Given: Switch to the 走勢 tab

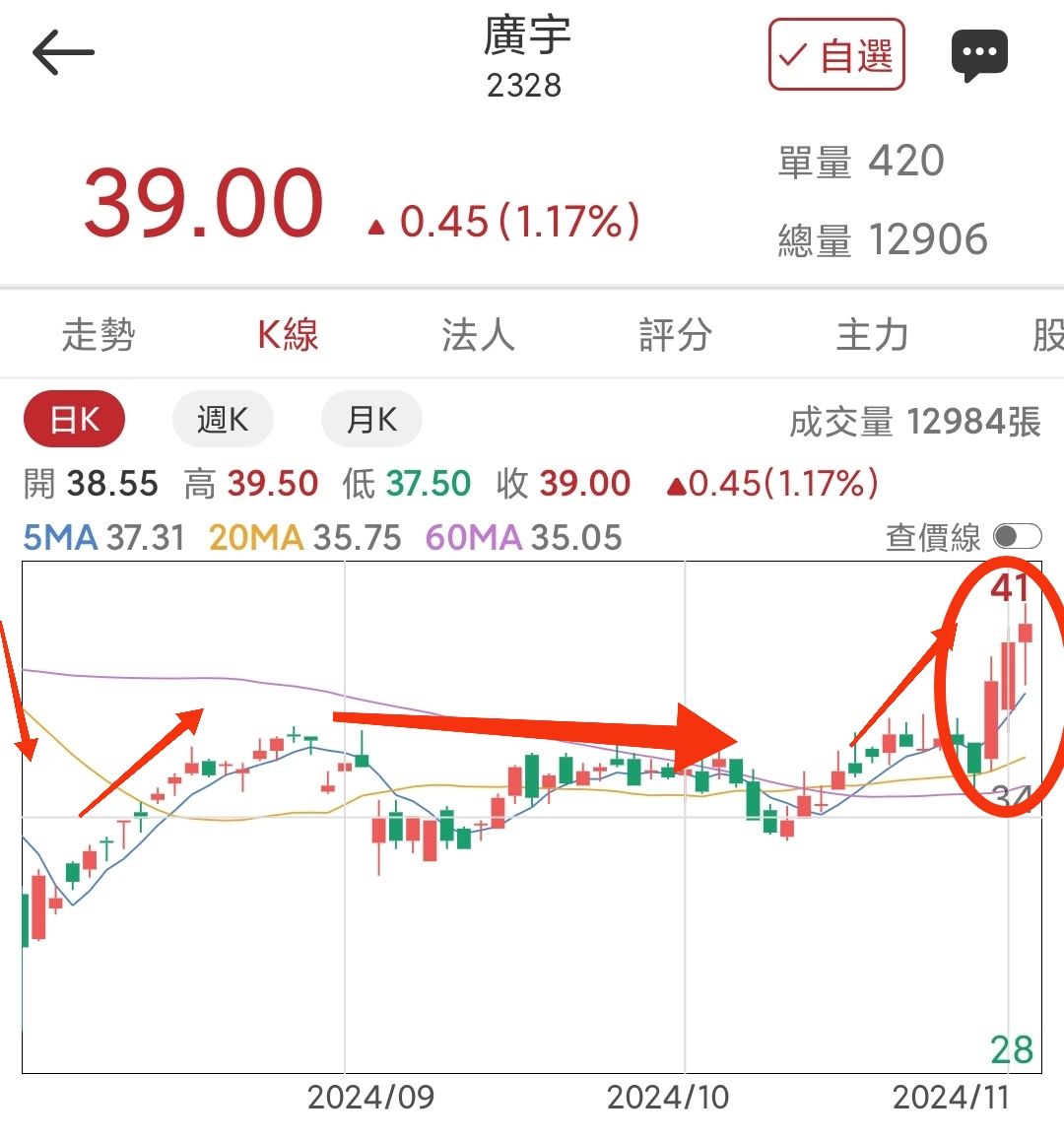Looking at the screenshot, I should pos(99,335).
